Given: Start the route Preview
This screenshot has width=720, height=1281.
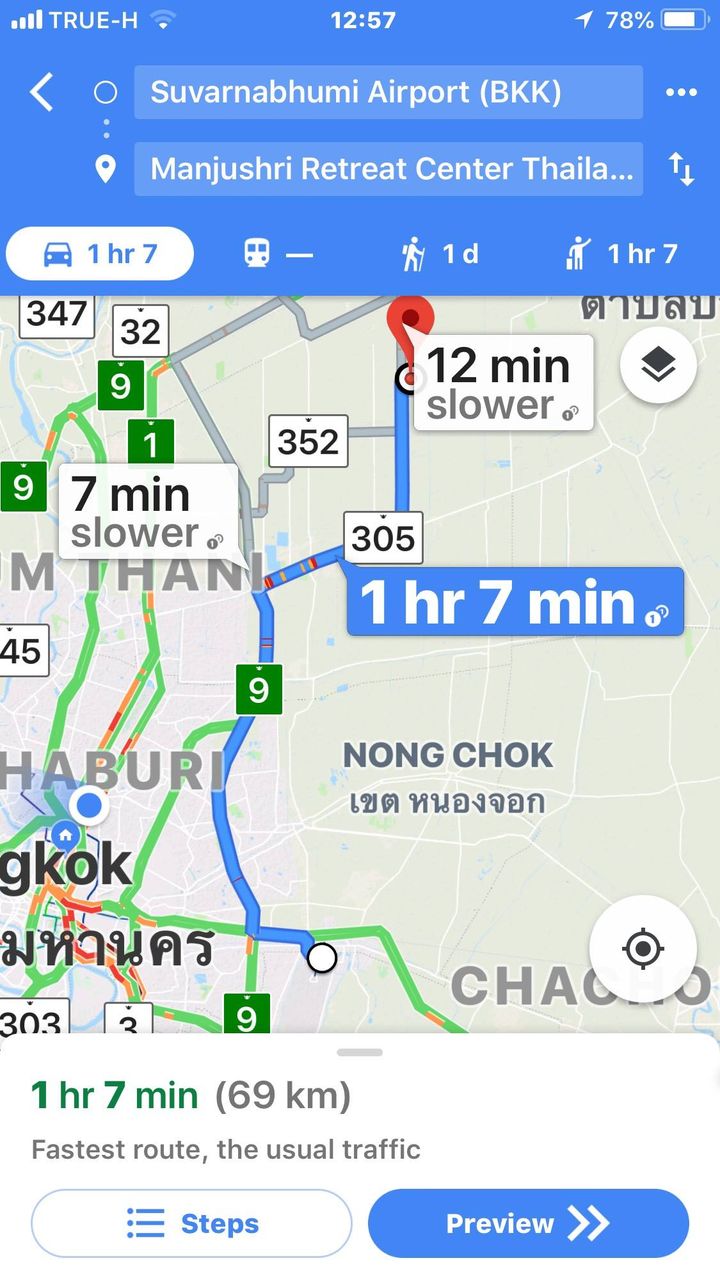Looking at the screenshot, I should coord(528,1223).
